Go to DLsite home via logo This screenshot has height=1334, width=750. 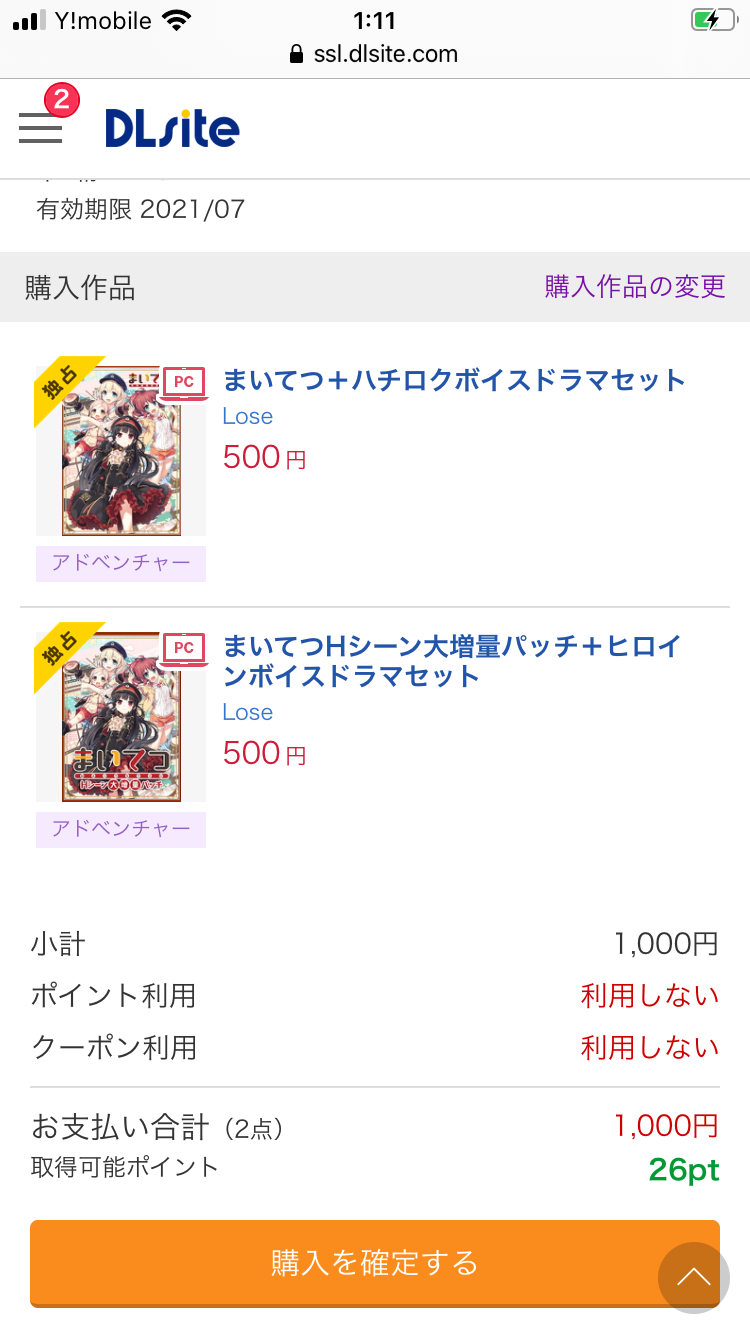coord(172,128)
